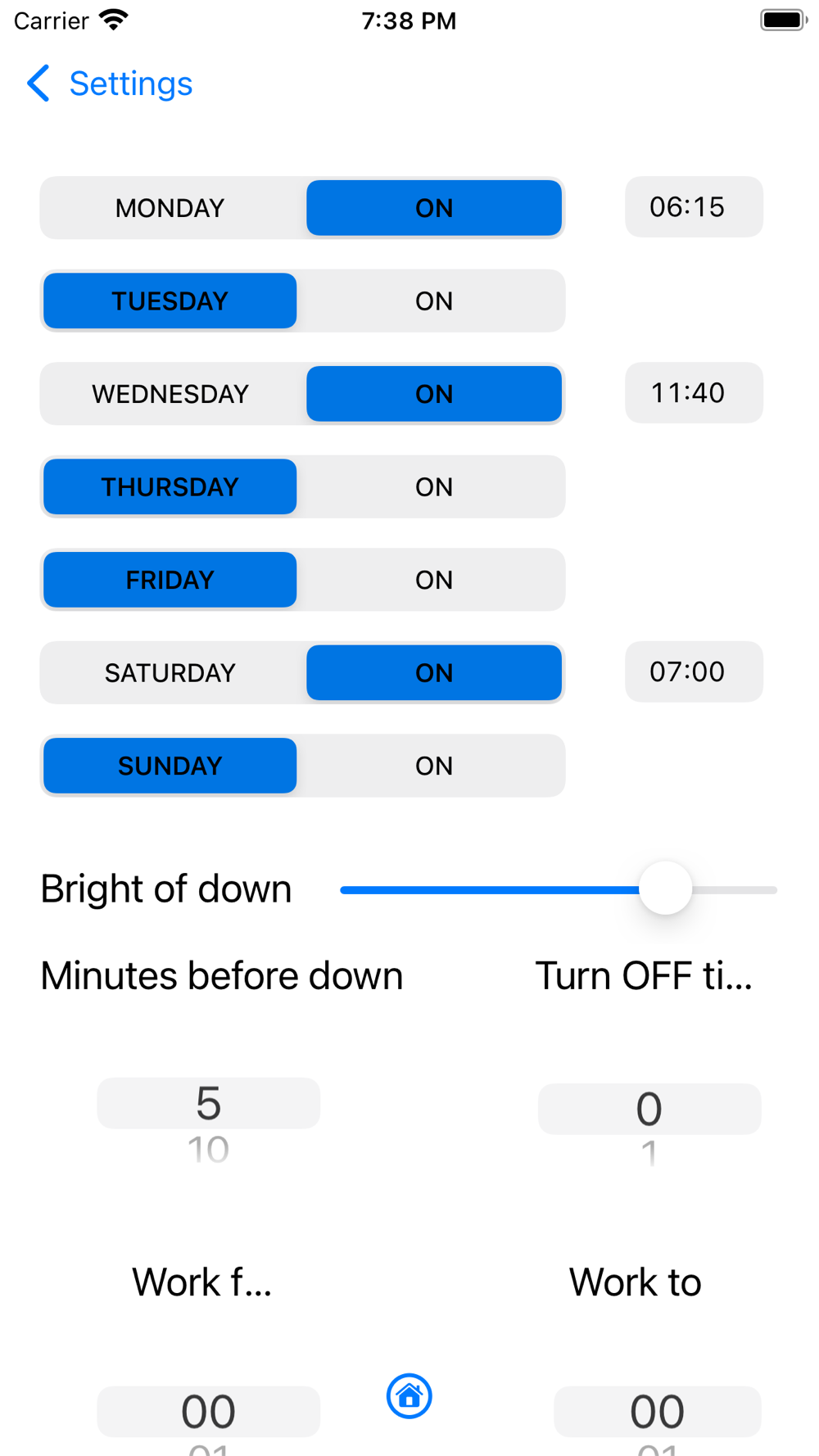Image resolution: width=819 pixels, height=1456 pixels.
Task: Select the MONDAY segment
Action: 170,208
